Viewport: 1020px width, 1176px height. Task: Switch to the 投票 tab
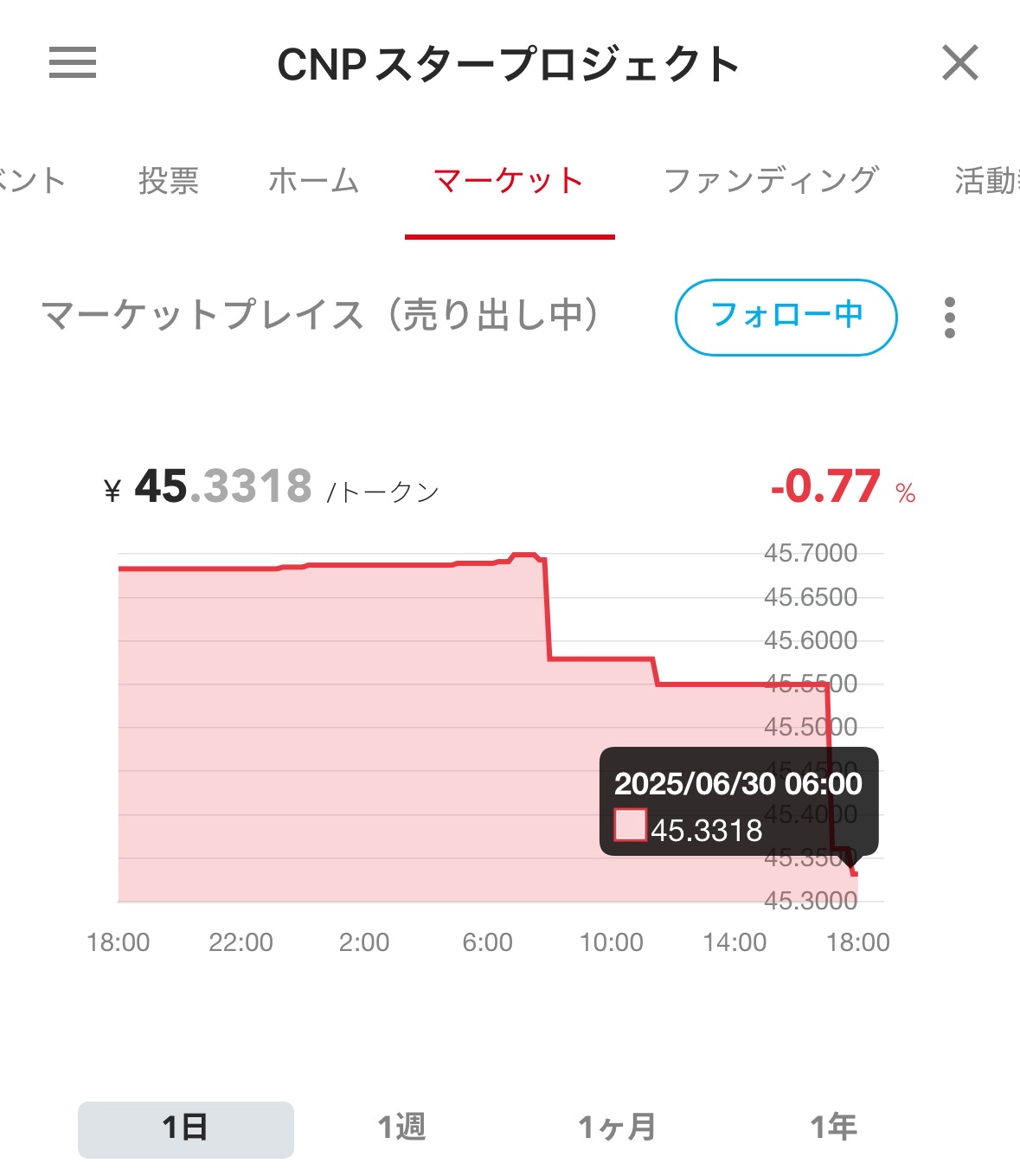169,181
